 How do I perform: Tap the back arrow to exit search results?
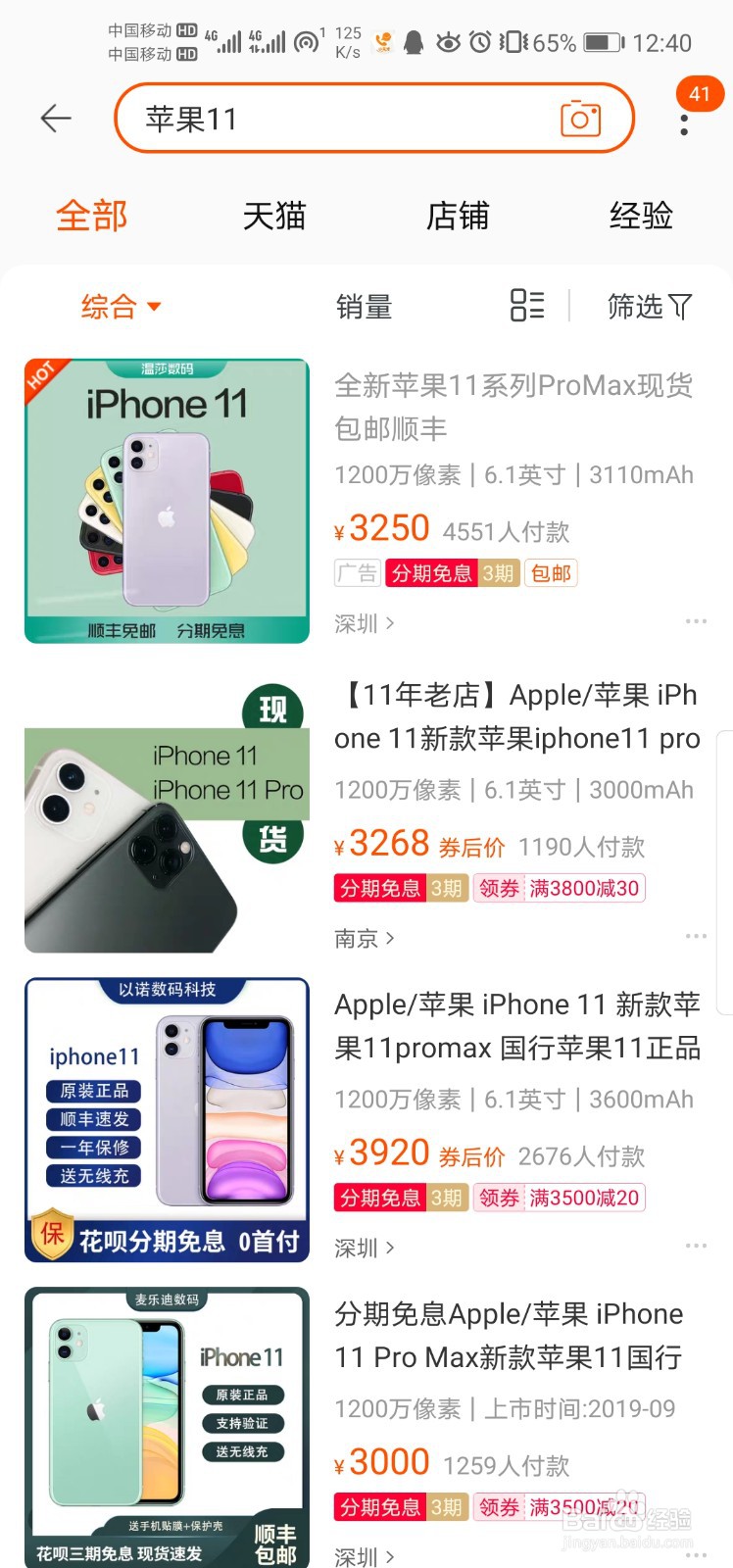pyautogui.click(x=56, y=118)
